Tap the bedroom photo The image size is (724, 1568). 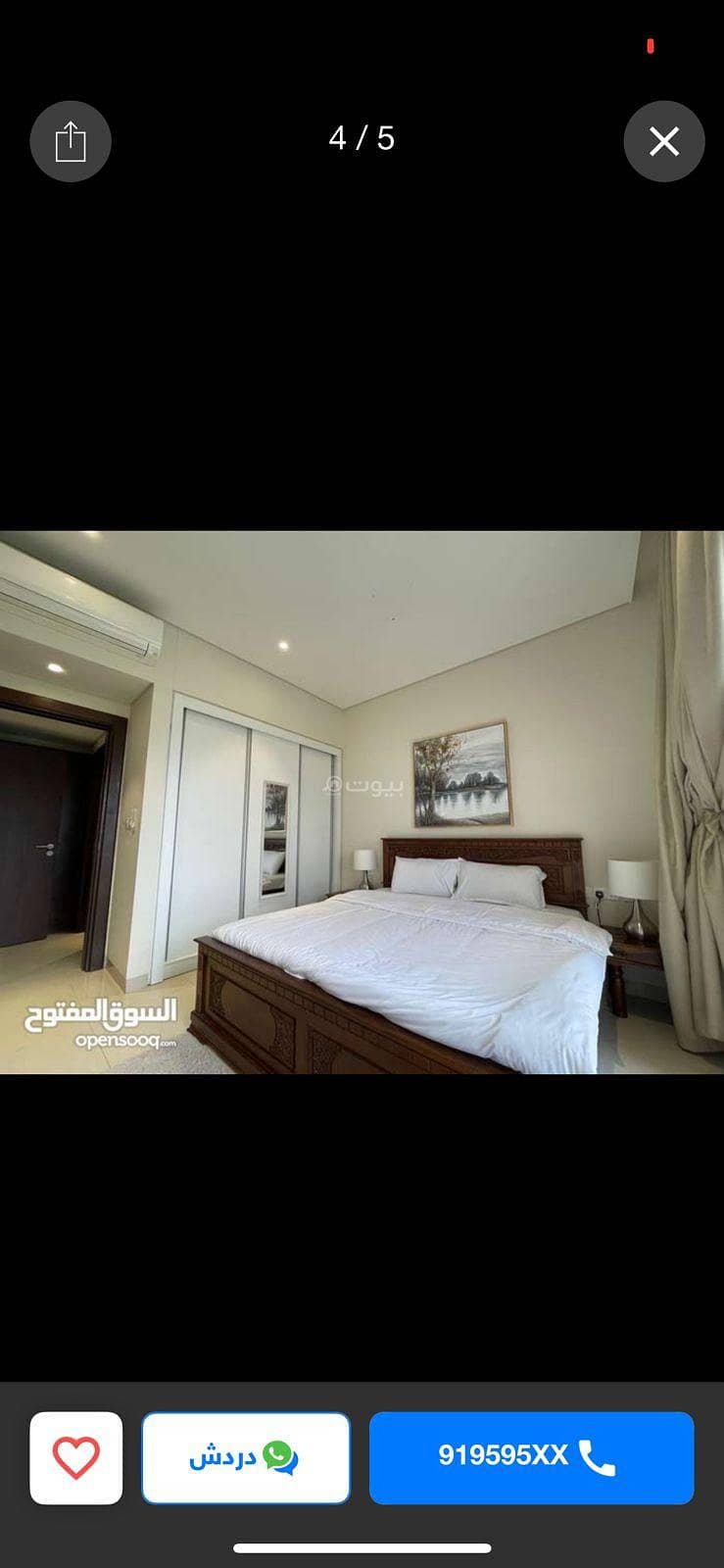pos(362,802)
